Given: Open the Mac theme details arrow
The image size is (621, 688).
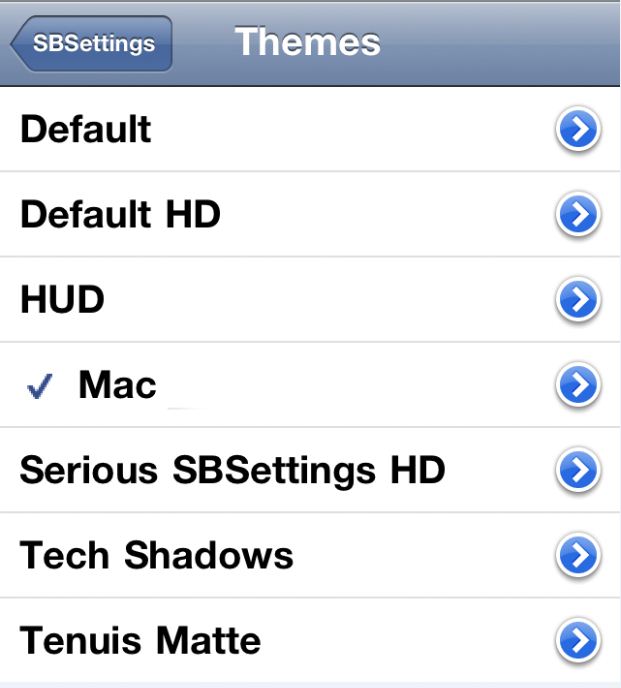Looking at the screenshot, I should click(577, 385).
